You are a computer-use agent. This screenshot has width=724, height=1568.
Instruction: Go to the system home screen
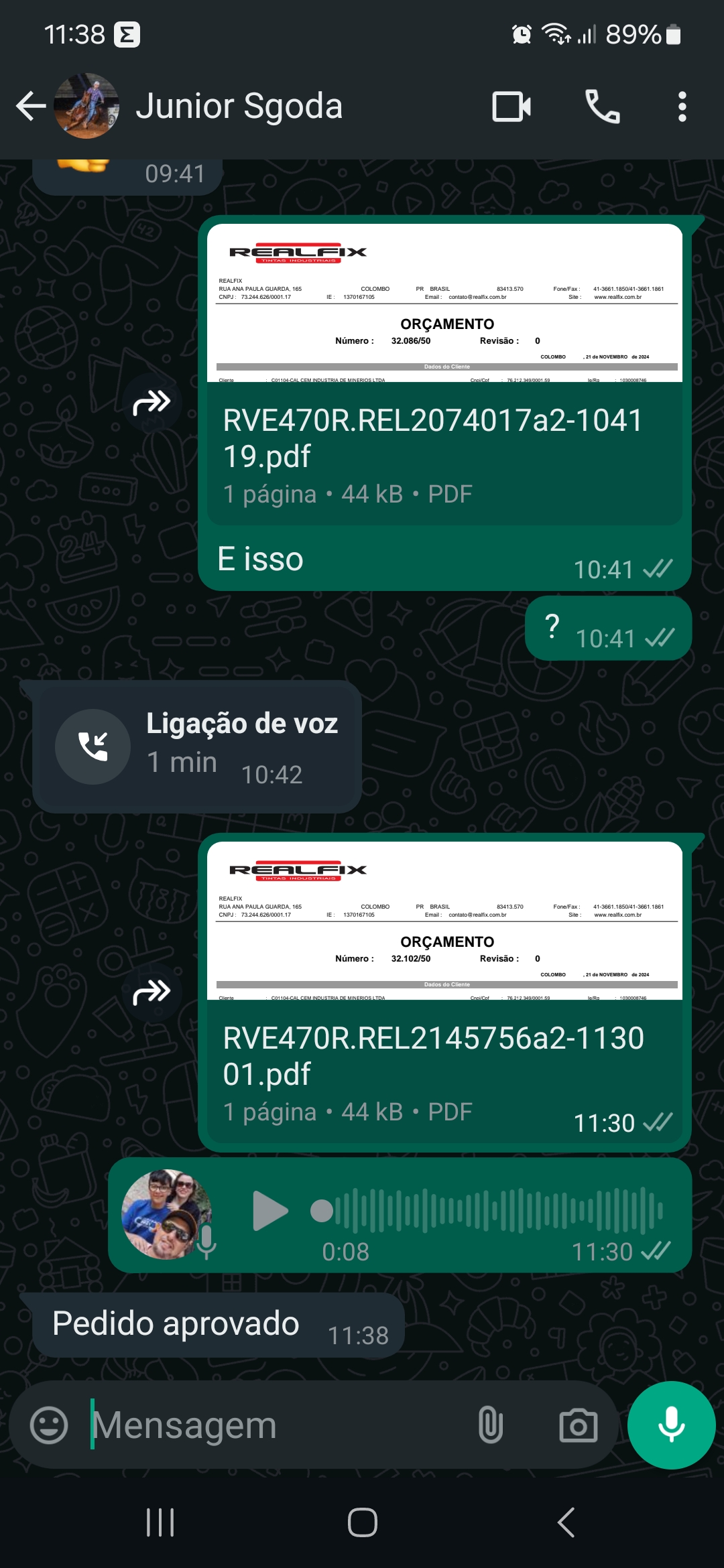click(x=362, y=1522)
